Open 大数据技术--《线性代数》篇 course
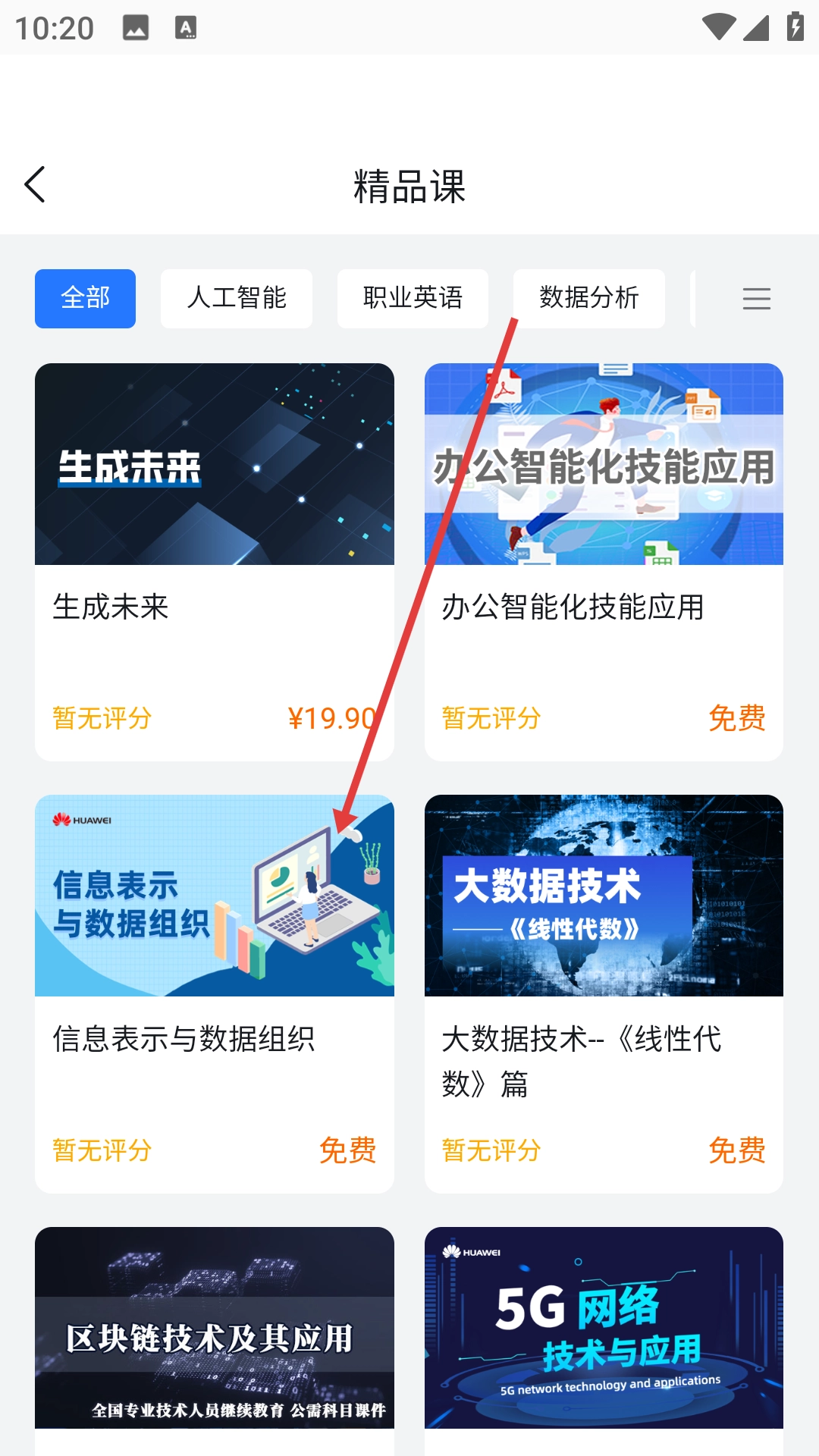The height and width of the screenshot is (1456, 819). click(604, 993)
